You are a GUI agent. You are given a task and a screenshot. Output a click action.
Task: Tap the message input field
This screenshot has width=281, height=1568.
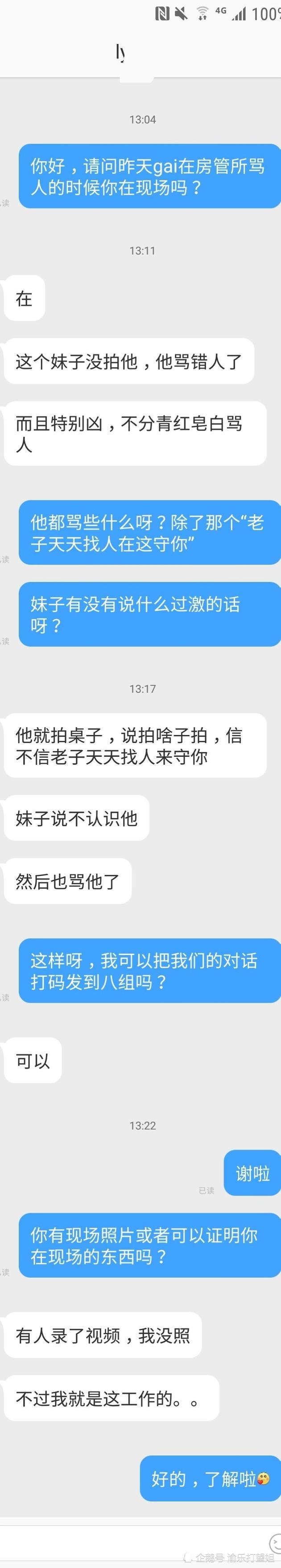128,1543
